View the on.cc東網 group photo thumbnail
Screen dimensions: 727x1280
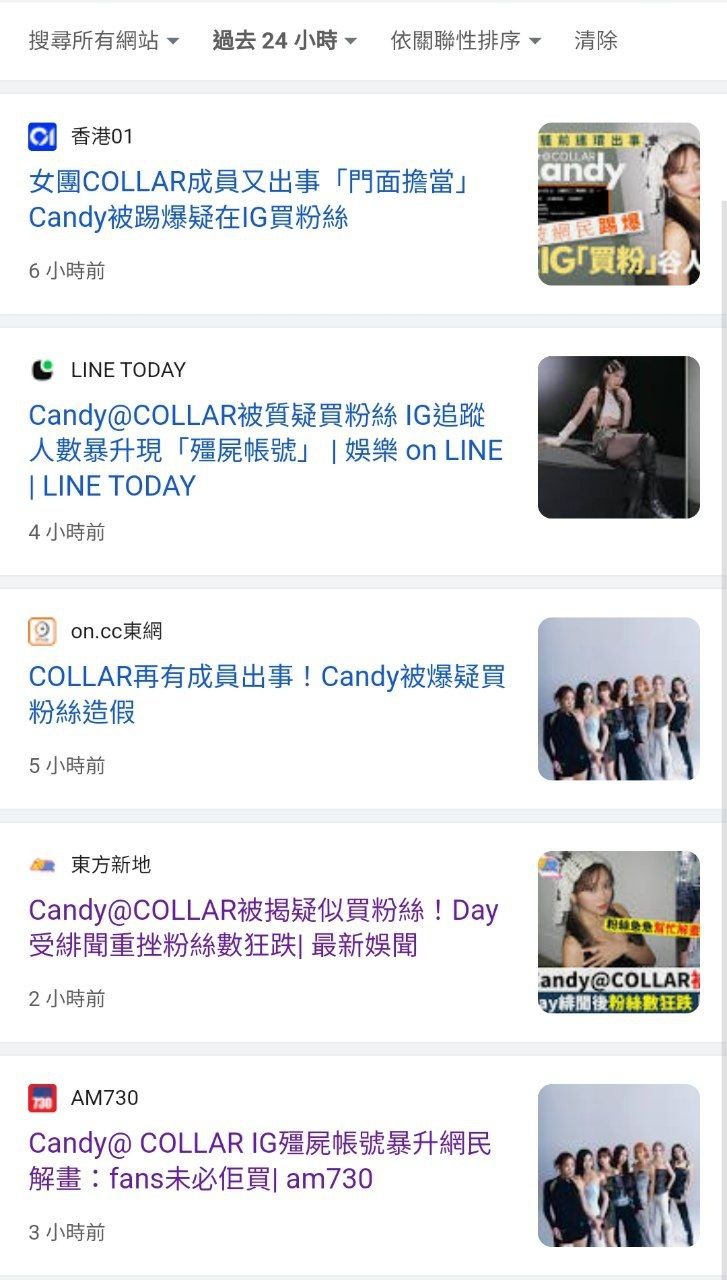[618, 698]
